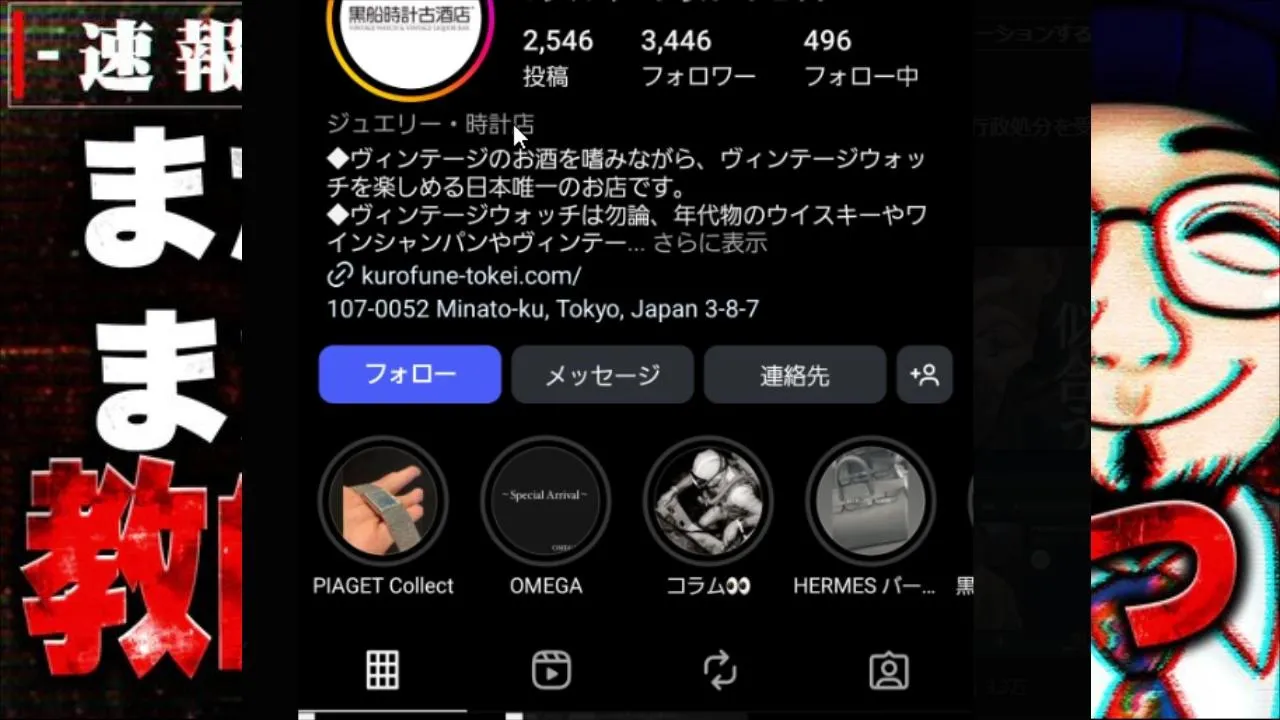Open the コラム highlight
The width and height of the screenshot is (1280, 720).
click(708, 500)
